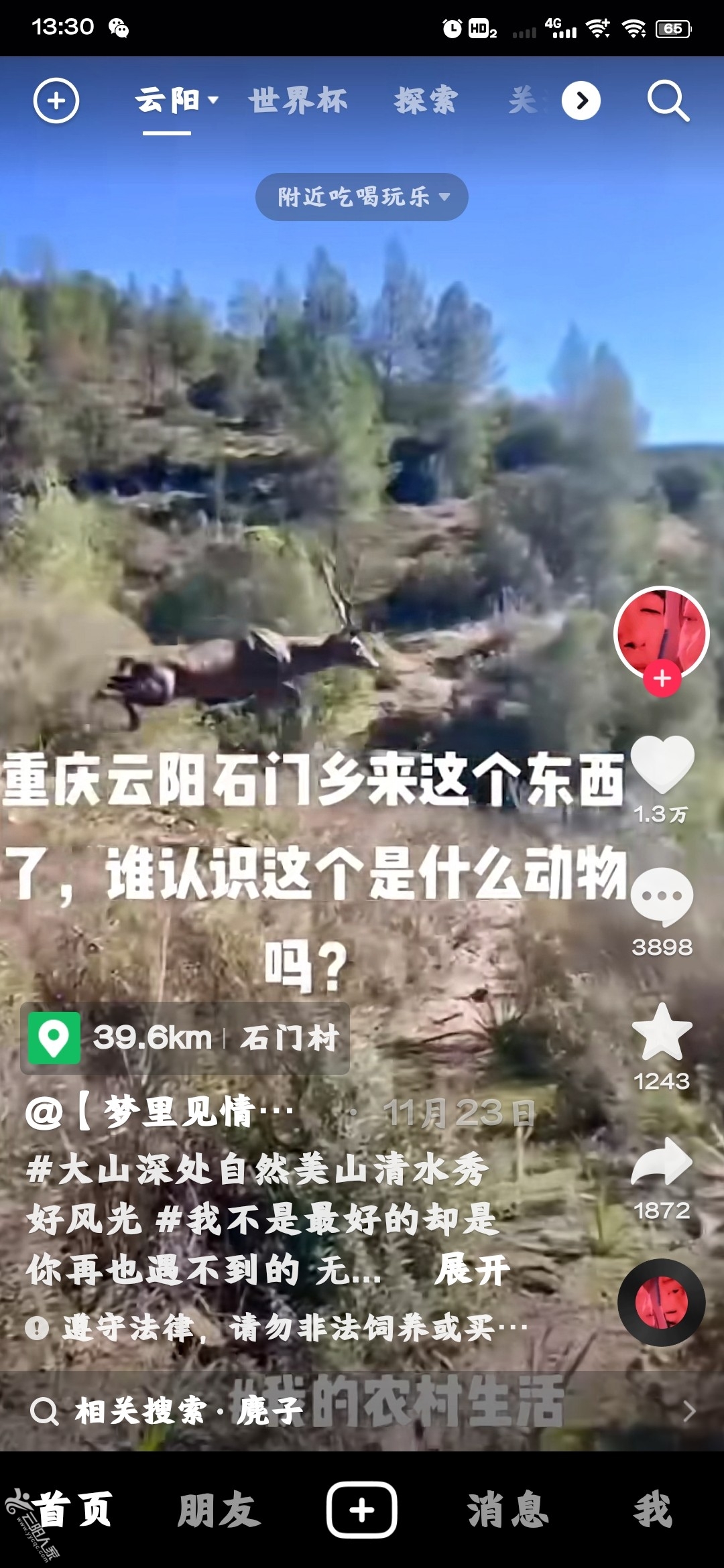Share this video via arrow icon
724x1568 pixels.
662,1163
